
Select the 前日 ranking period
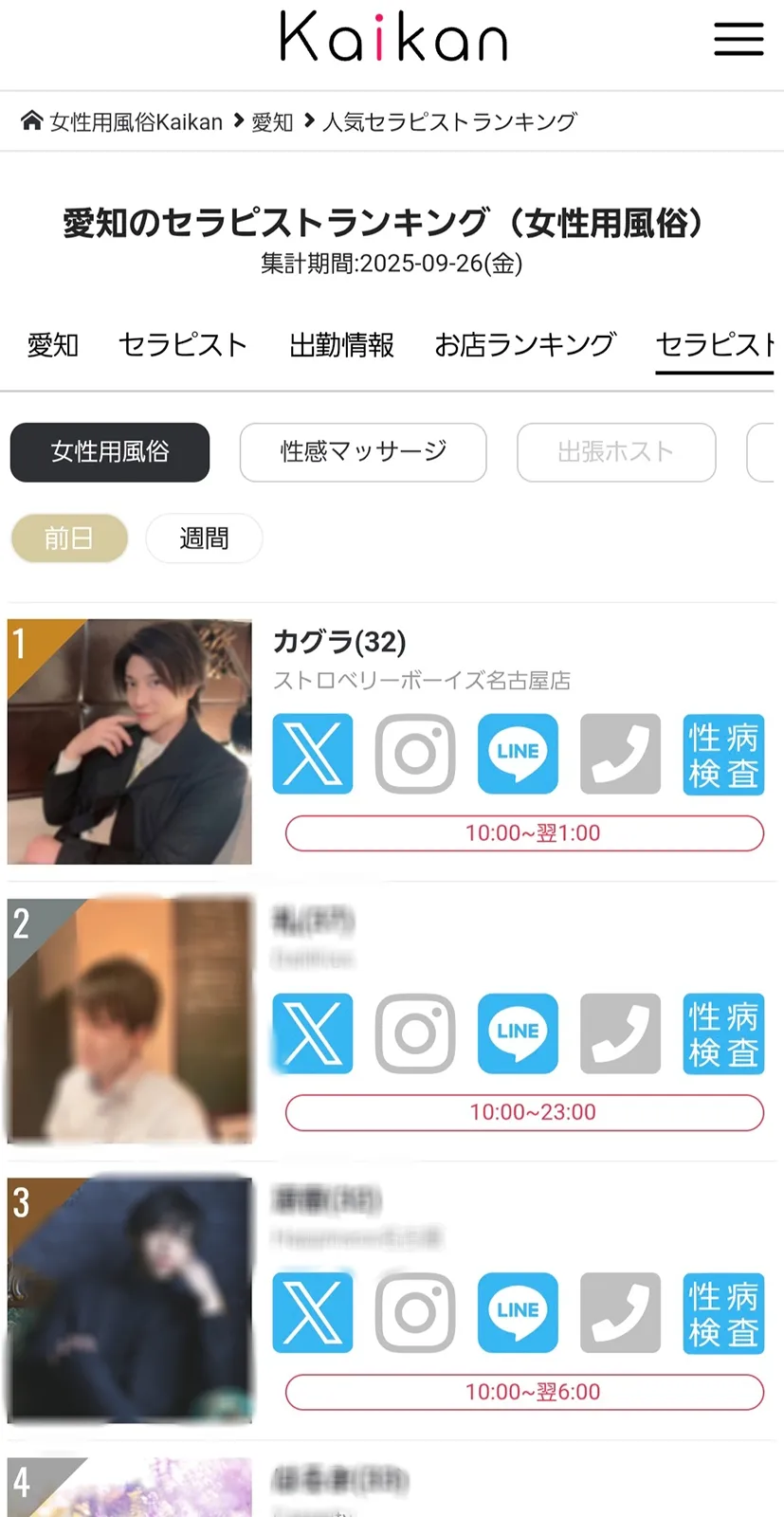coord(69,539)
